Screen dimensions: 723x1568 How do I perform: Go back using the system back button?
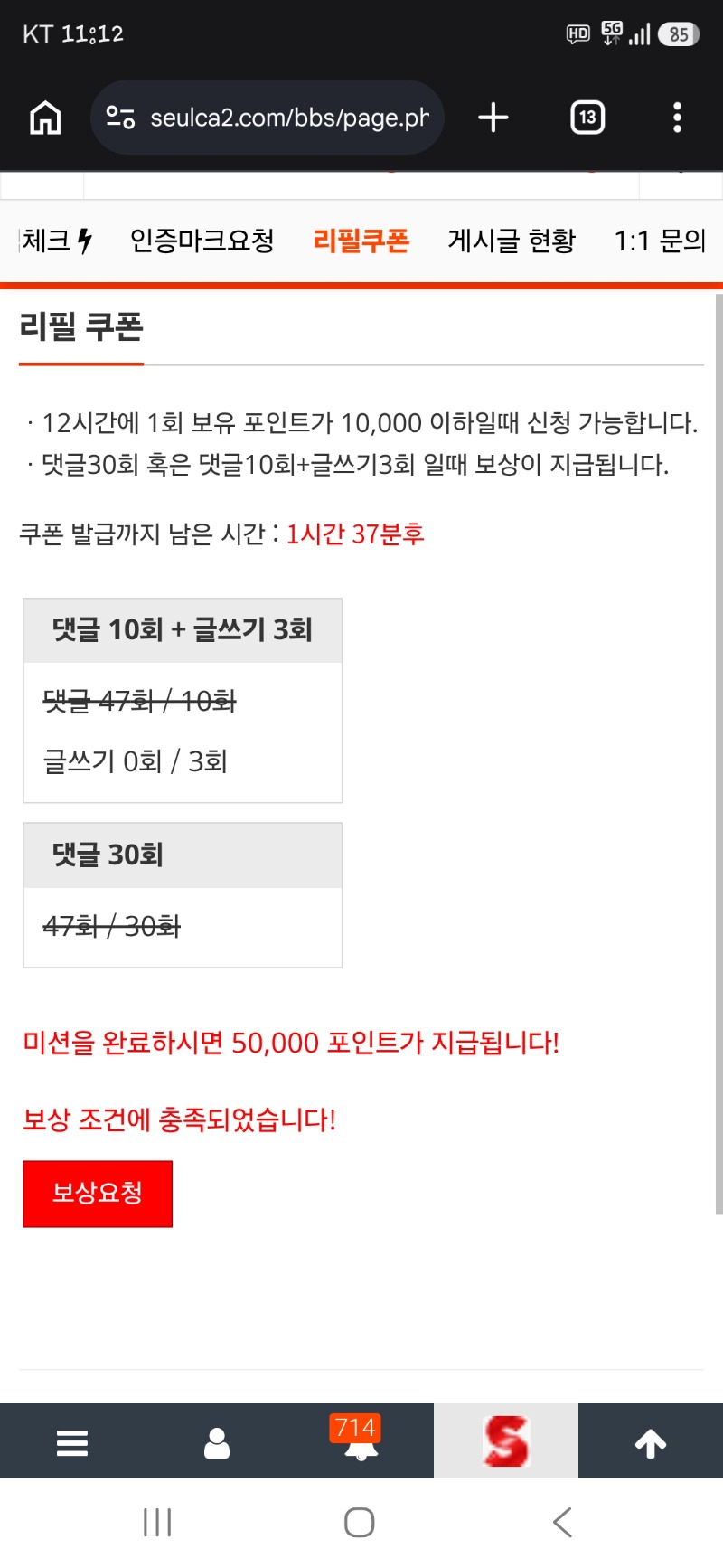coord(562,1522)
